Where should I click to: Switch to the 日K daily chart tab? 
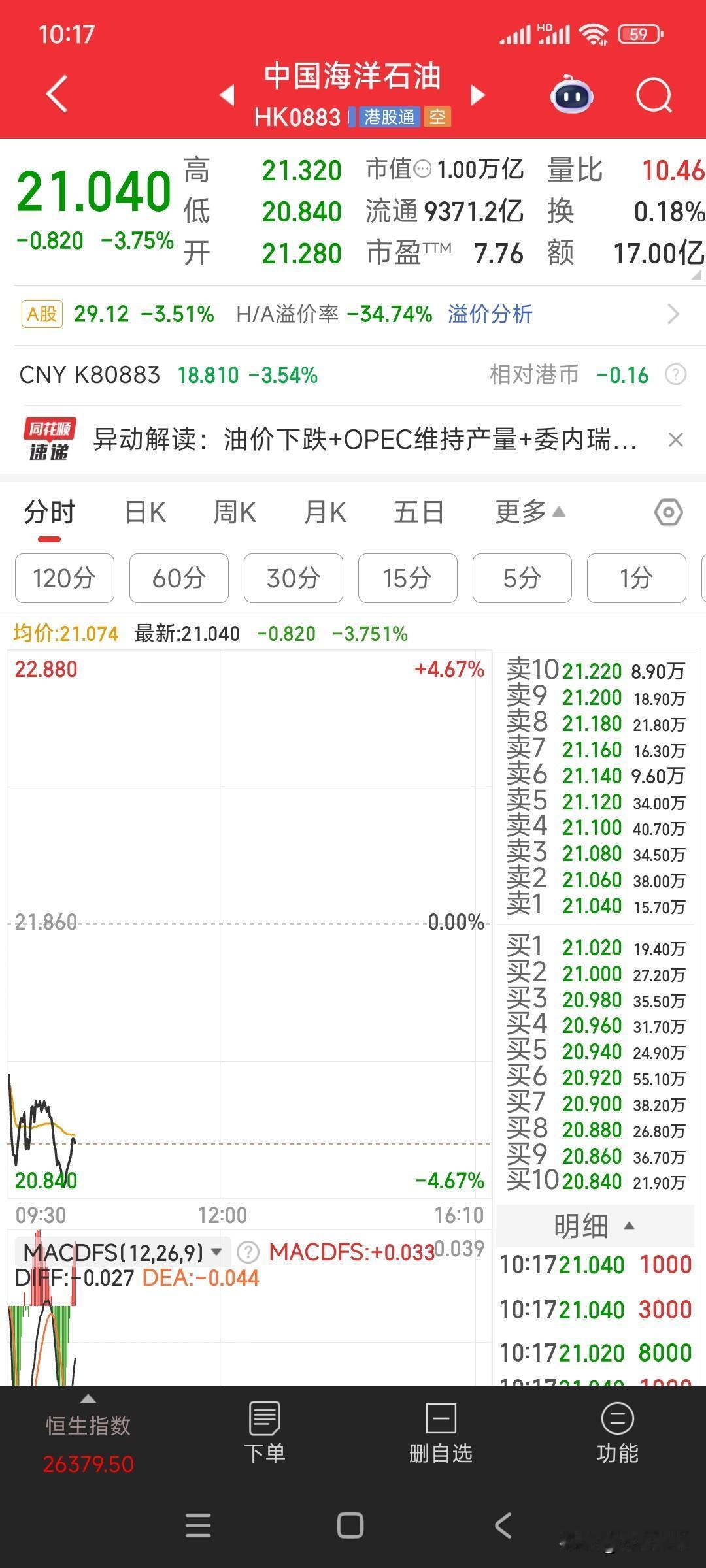click(x=145, y=512)
